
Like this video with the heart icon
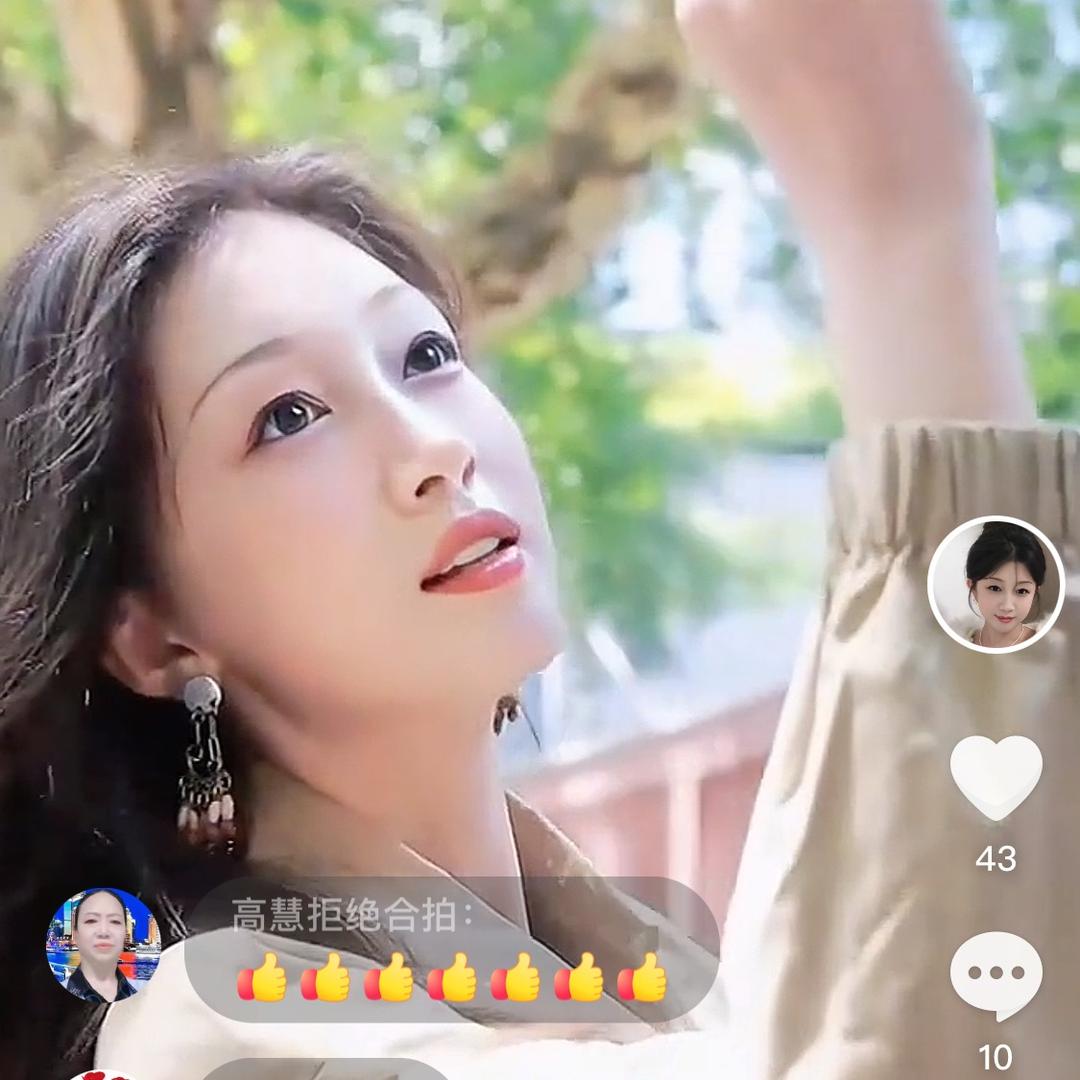tap(996, 777)
